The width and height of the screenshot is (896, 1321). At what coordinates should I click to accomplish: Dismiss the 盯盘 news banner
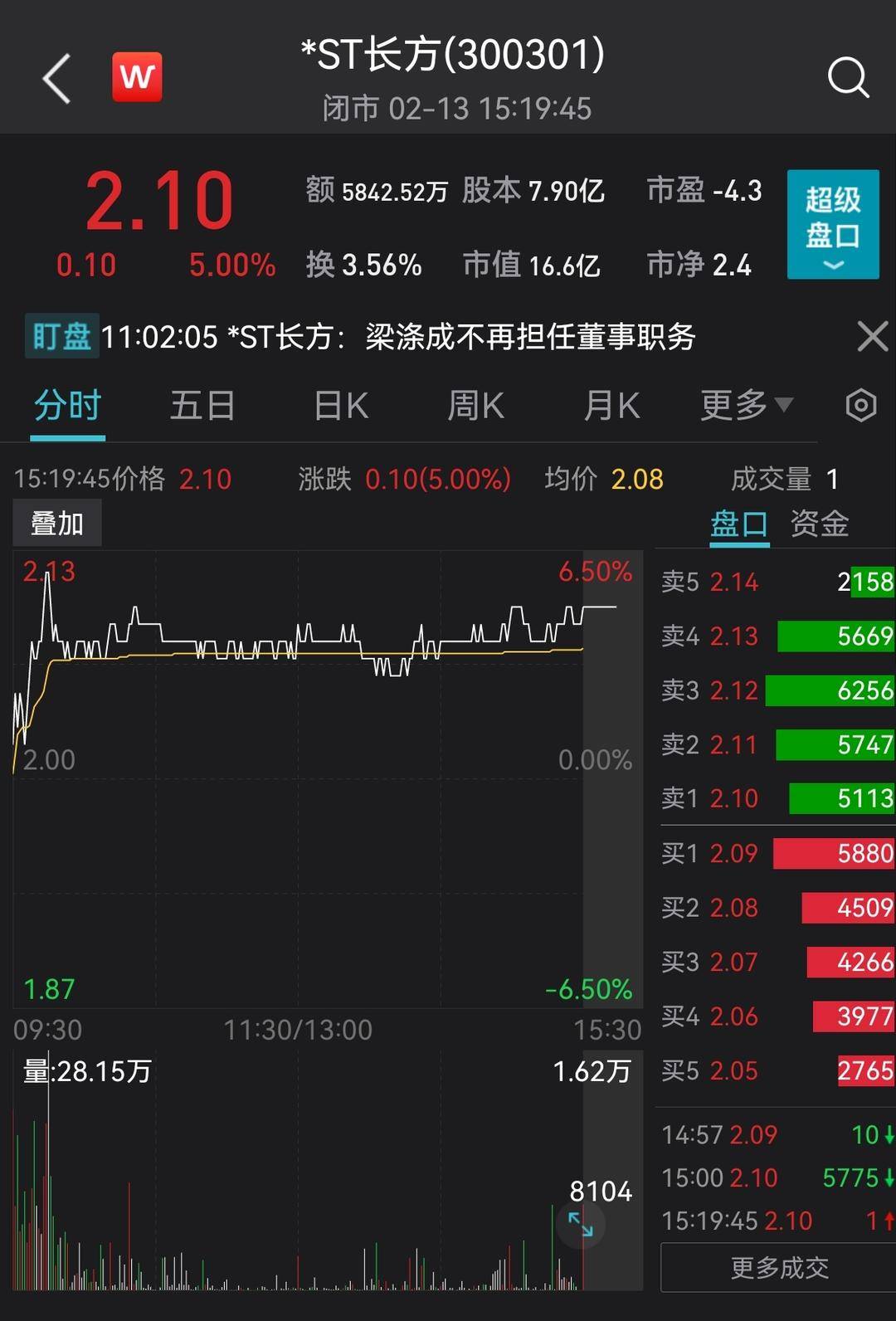coord(873,337)
